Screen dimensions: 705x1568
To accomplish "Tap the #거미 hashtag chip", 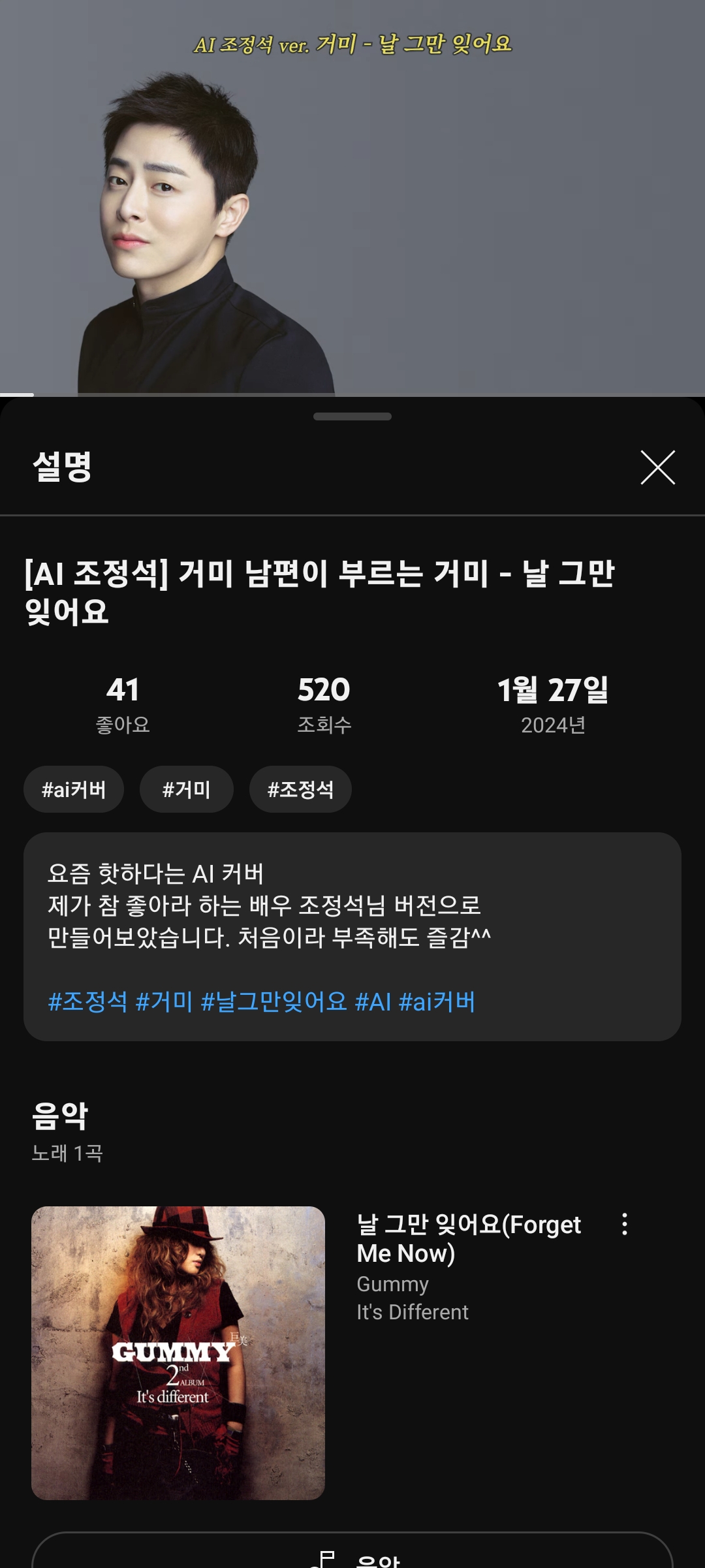I will 187,789.
